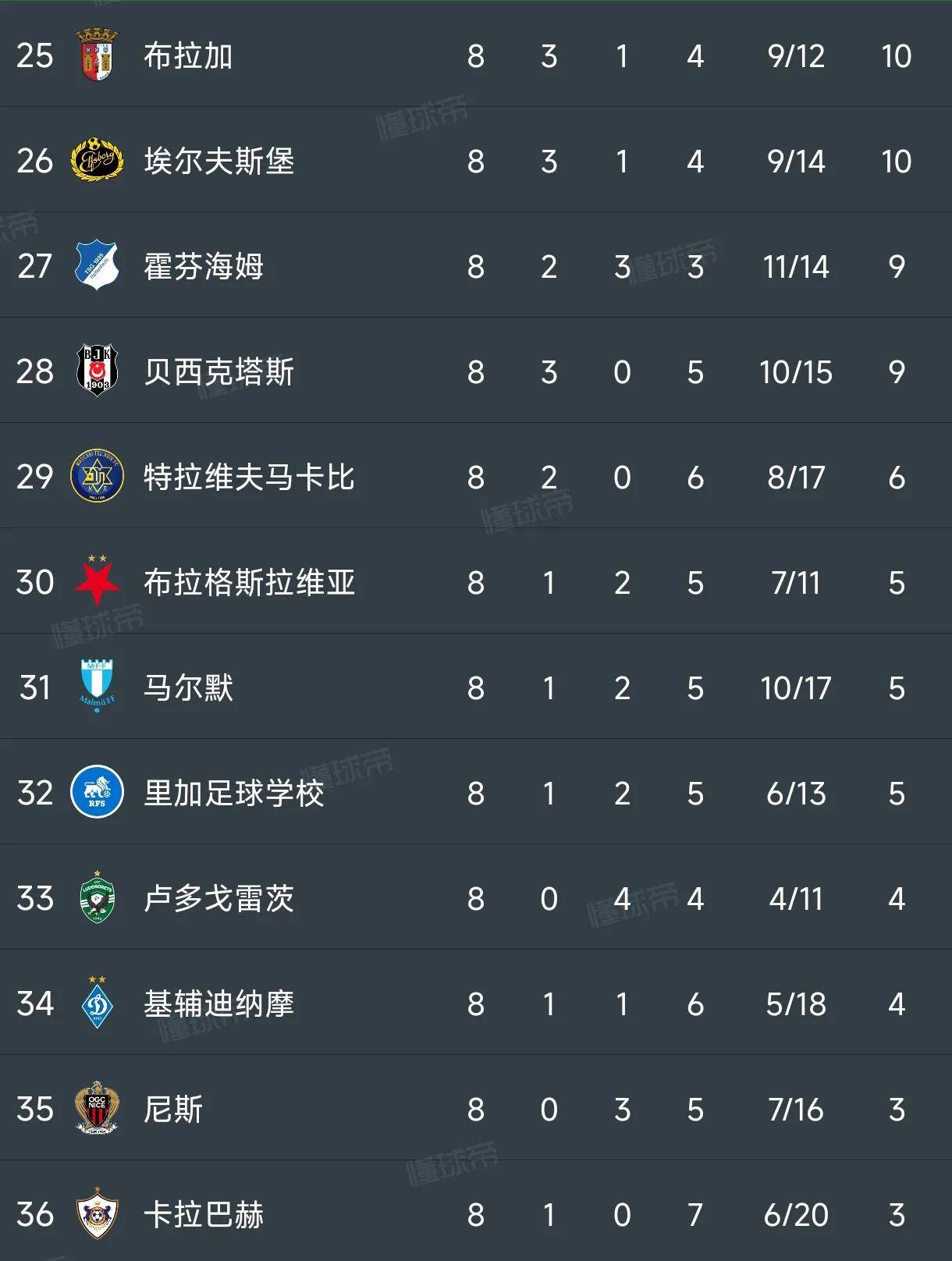Viewport: 952px width, 1261px height.
Task: Click the Braga club crest
Action: (97, 56)
